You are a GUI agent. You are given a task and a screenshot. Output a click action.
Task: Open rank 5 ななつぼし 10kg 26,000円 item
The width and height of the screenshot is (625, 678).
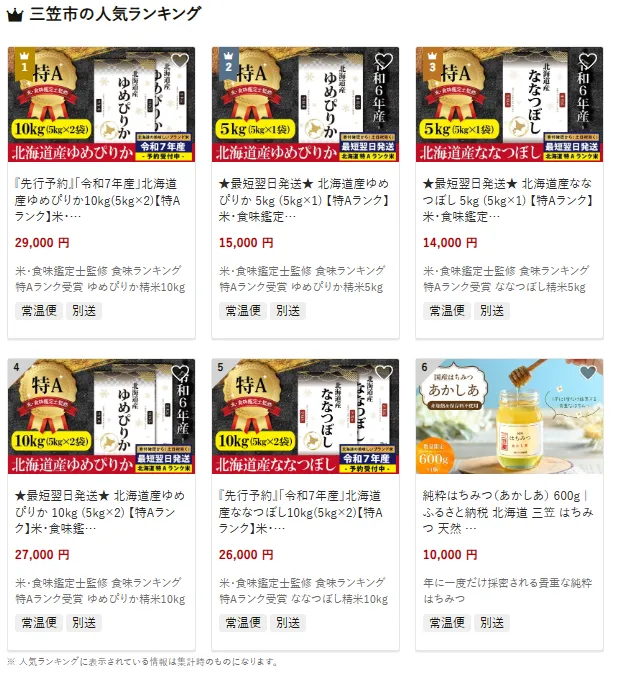pos(305,510)
